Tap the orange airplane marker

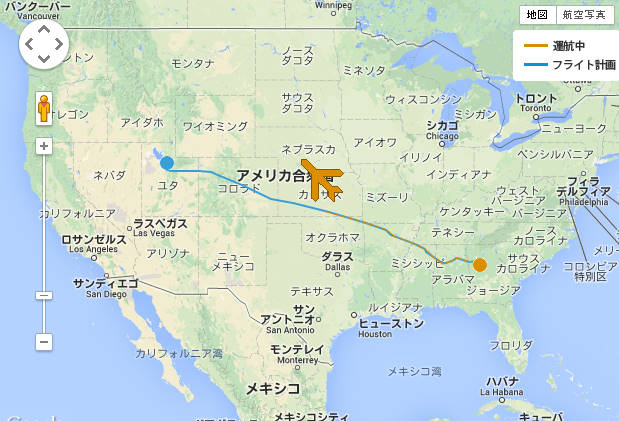click(322, 179)
